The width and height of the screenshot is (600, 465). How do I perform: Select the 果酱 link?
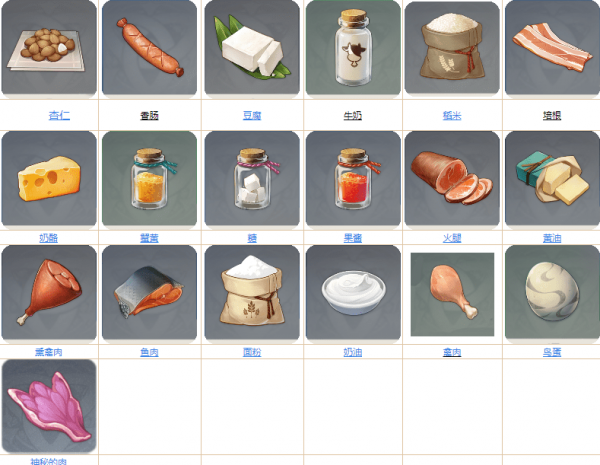coord(352,238)
